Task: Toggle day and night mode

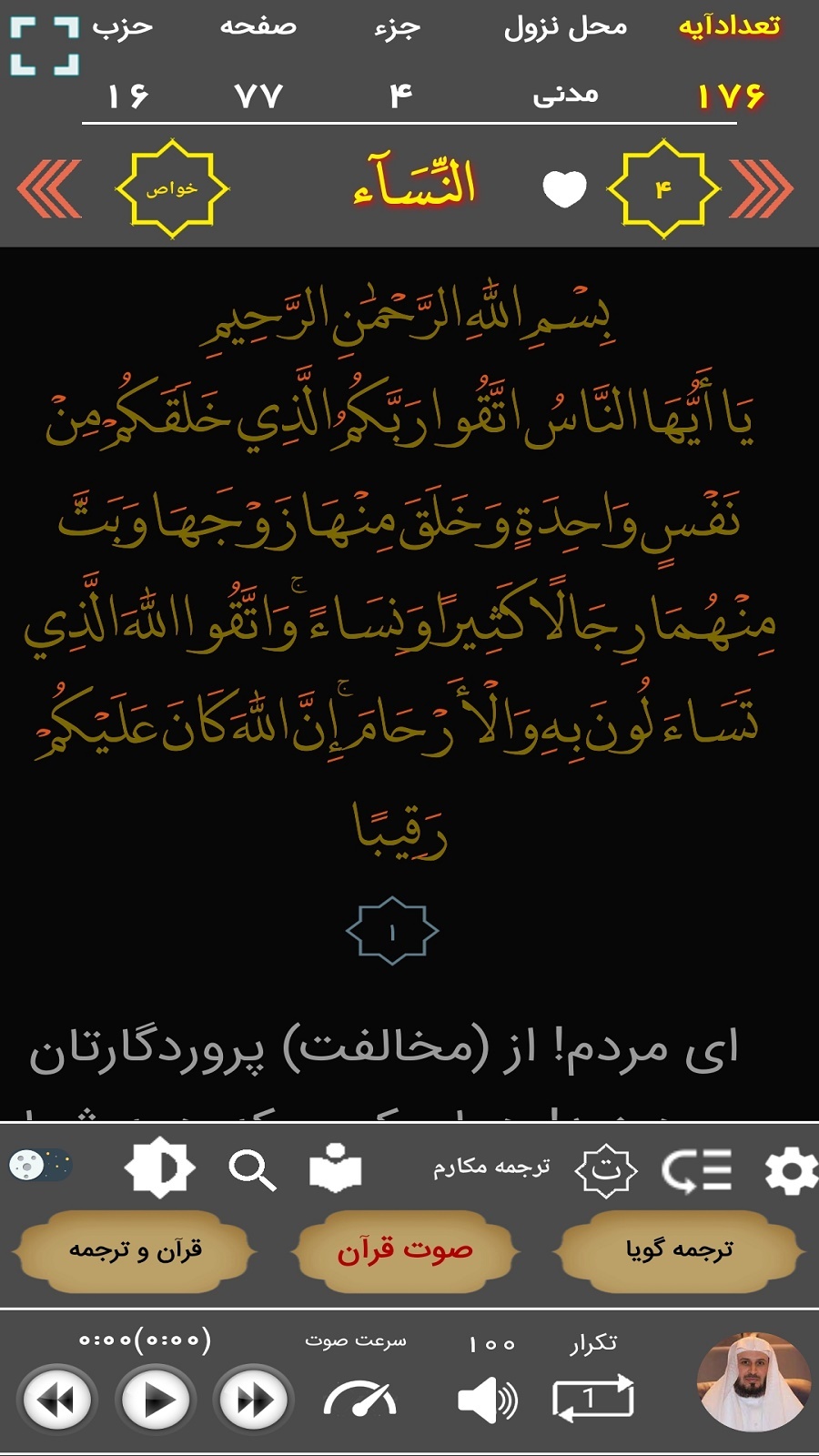Action: (39, 1165)
